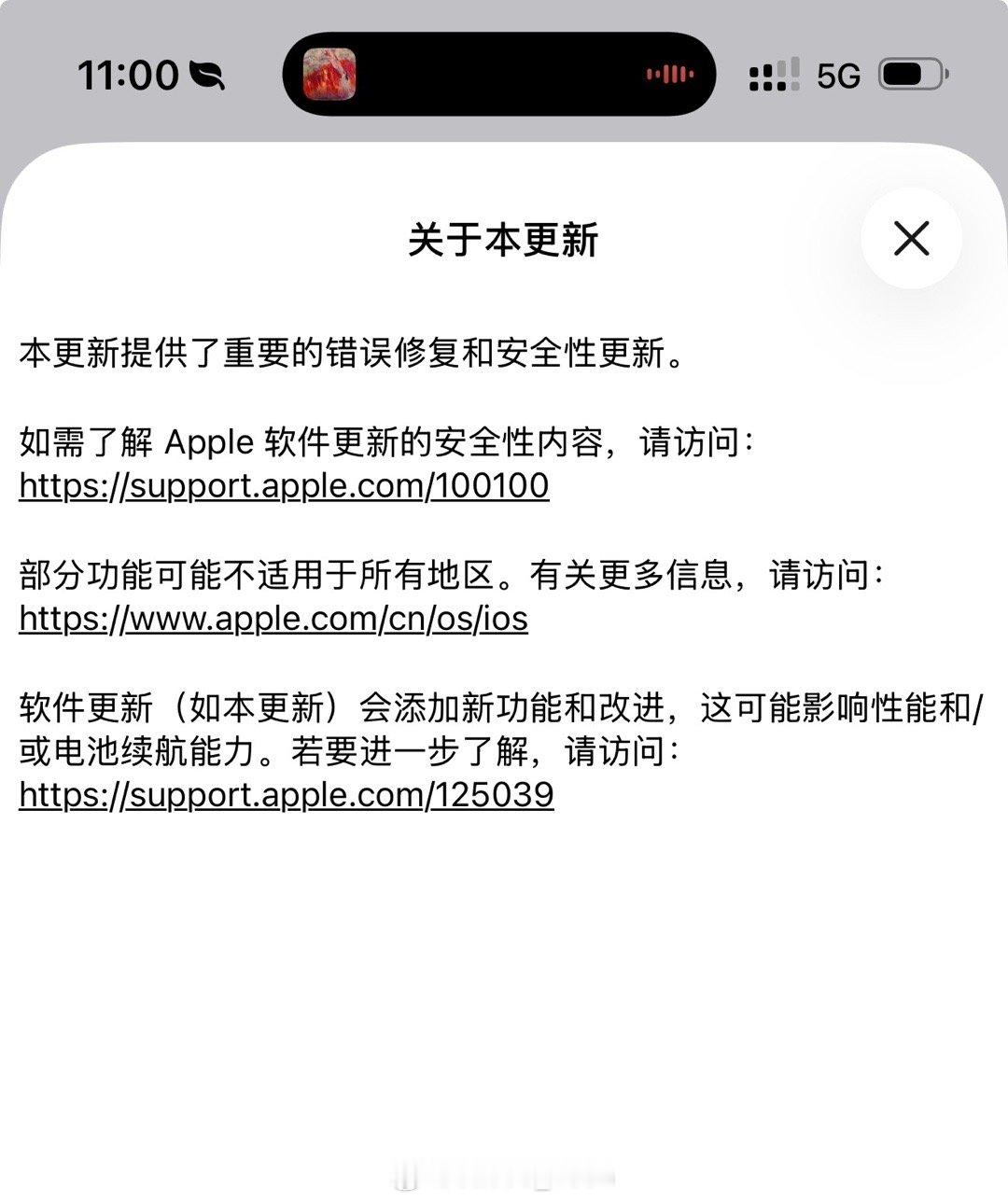1008x1201 pixels.
Task: Tap the Dynamic Island to reveal Now Playing
Action: pyautogui.click(x=499, y=72)
